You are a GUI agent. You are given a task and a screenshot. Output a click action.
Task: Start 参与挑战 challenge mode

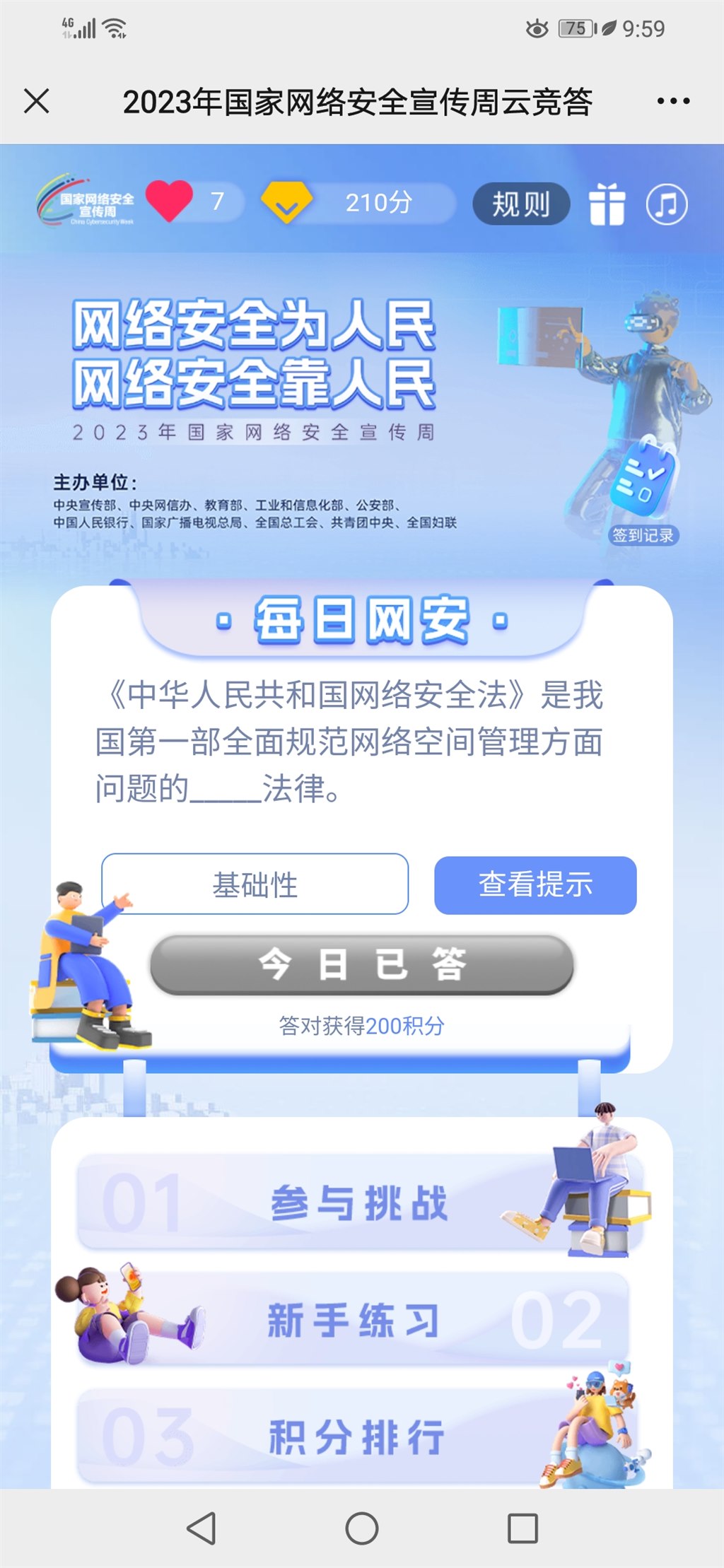click(x=359, y=1203)
